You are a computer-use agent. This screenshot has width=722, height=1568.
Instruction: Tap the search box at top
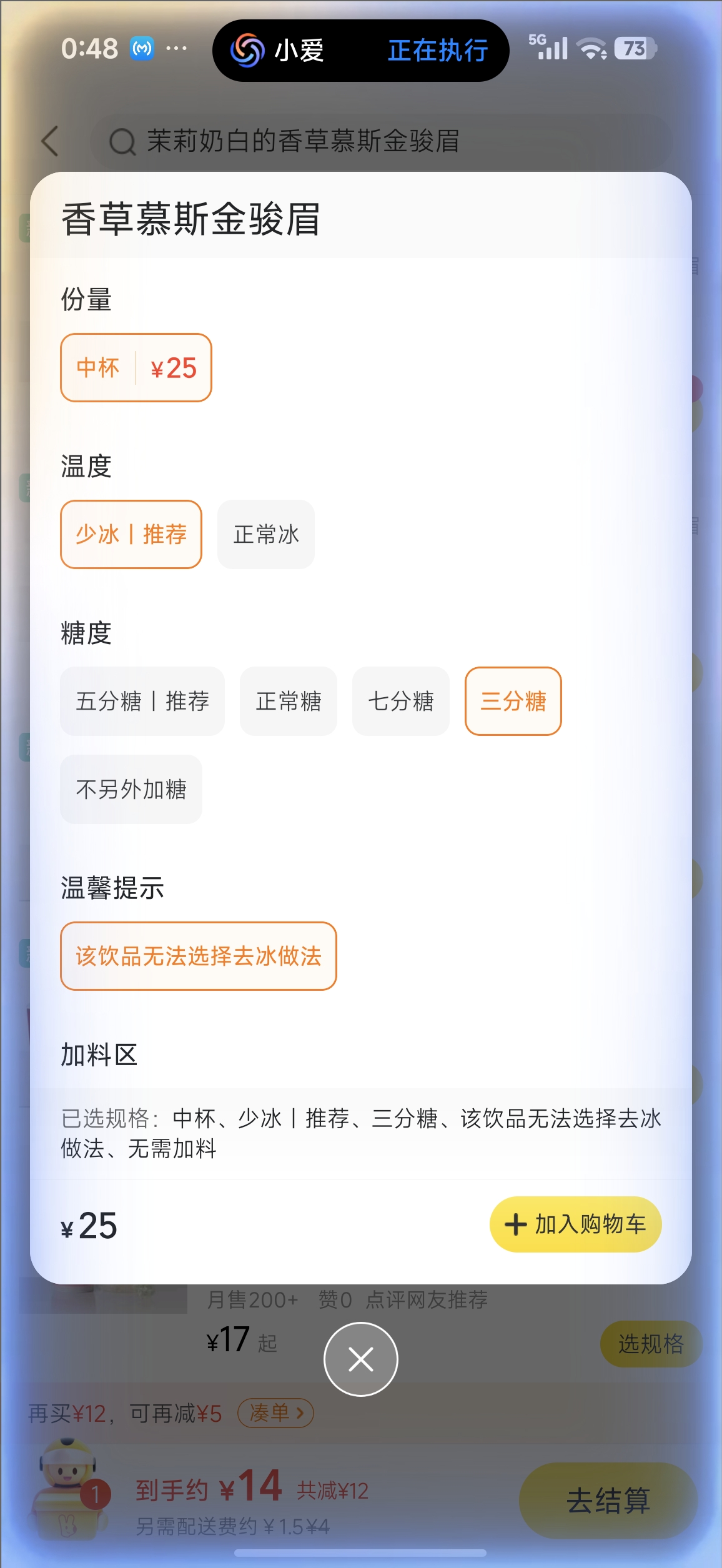point(381,141)
